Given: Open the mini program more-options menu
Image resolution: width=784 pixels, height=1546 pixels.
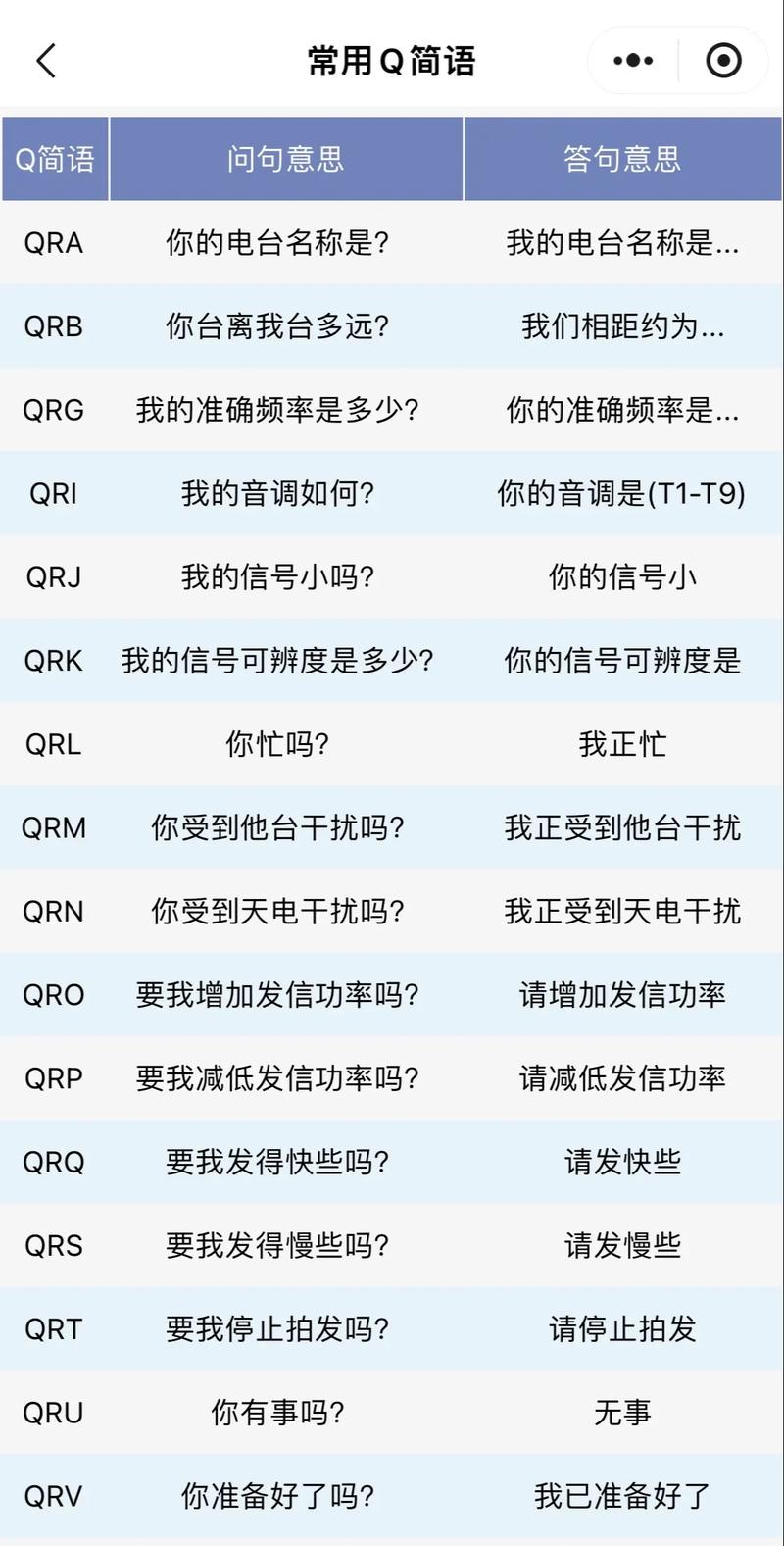Looking at the screenshot, I should (633, 61).
